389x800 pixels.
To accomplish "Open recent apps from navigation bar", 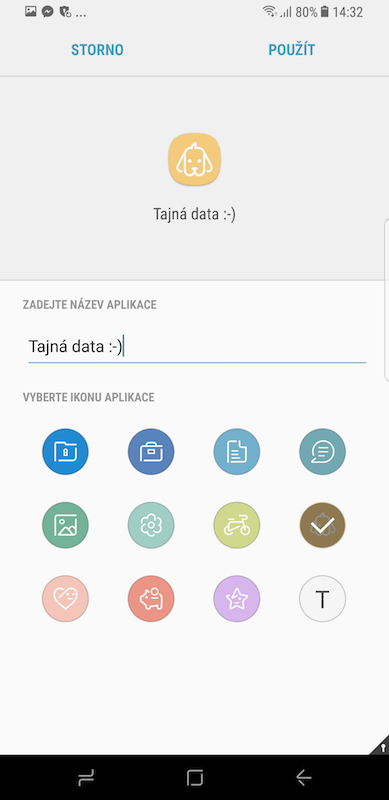I will 86,777.
